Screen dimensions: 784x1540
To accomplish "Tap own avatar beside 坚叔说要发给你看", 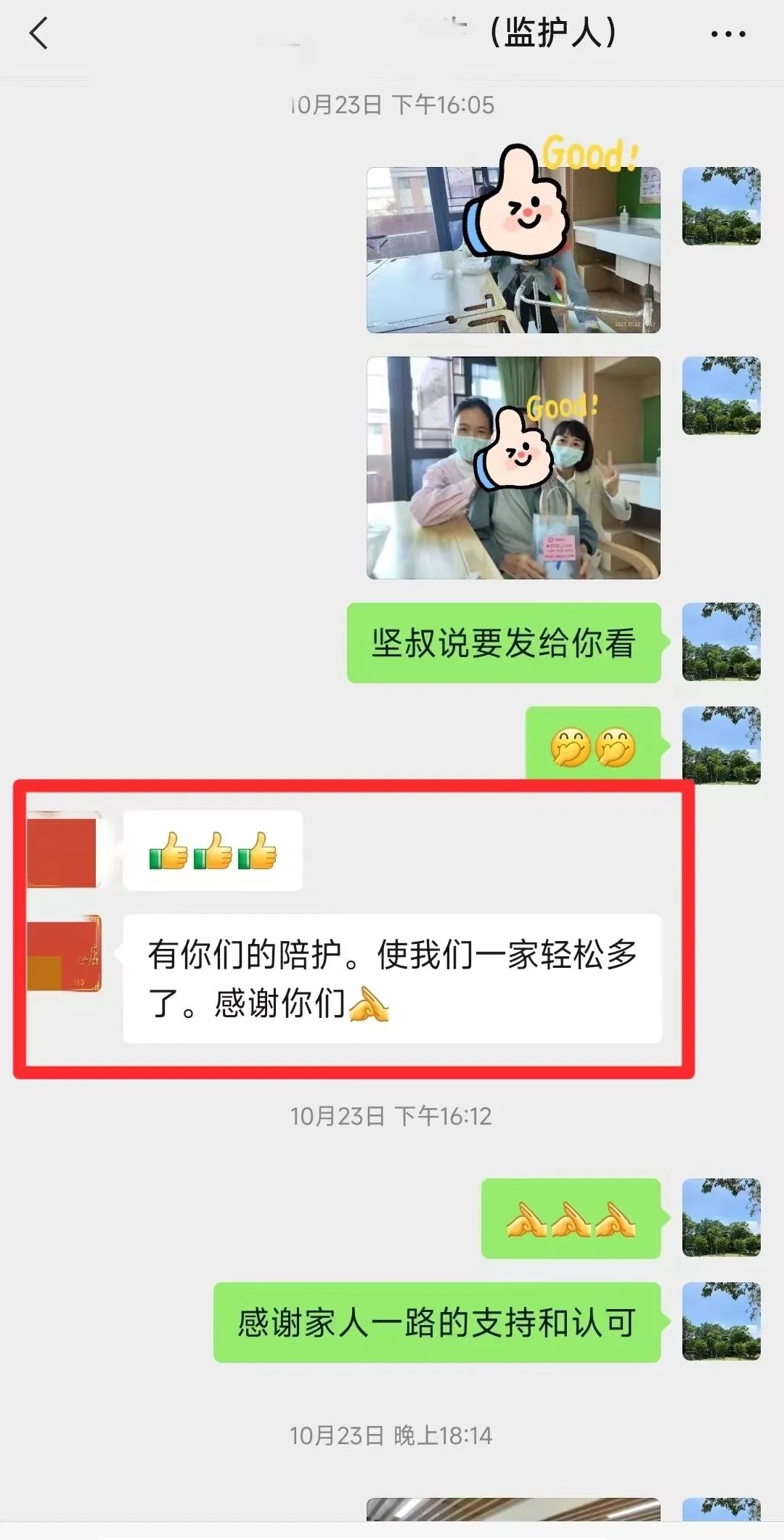I will coord(721,642).
